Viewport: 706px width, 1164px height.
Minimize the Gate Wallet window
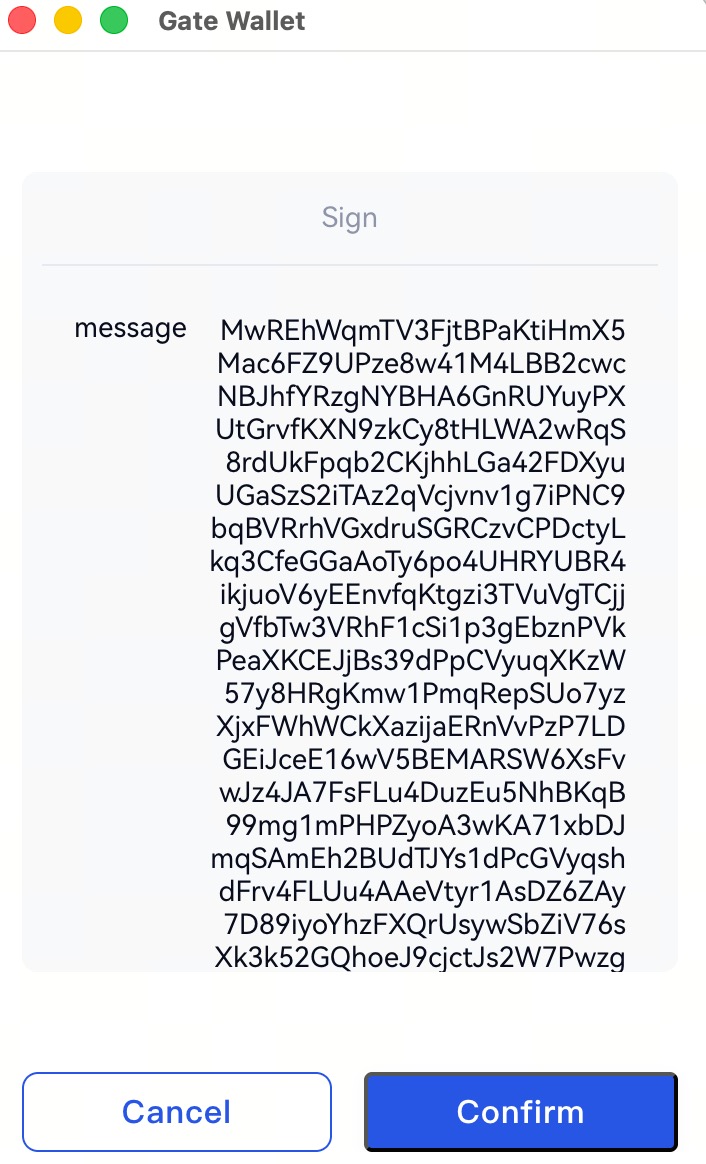coord(68,20)
